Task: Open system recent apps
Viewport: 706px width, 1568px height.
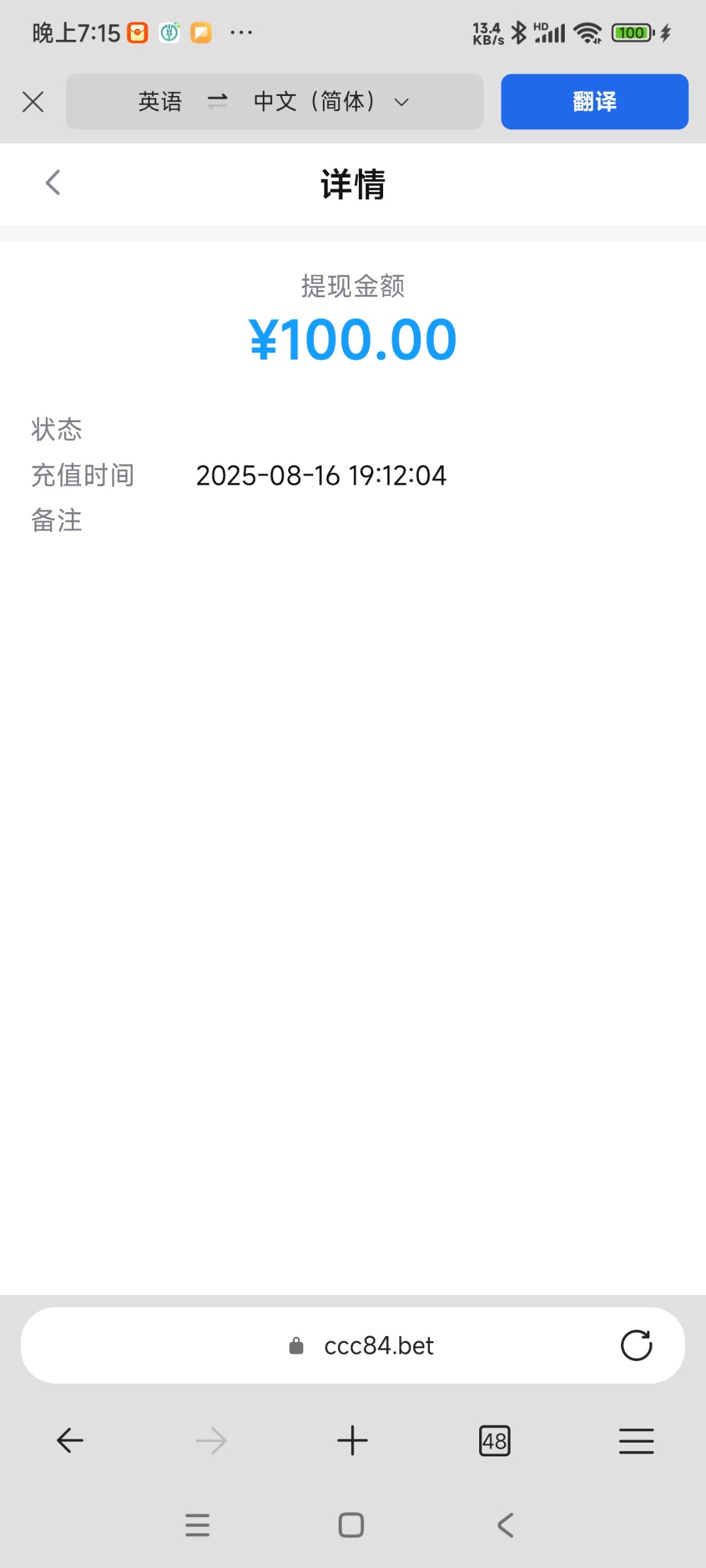Action: tap(197, 1526)
